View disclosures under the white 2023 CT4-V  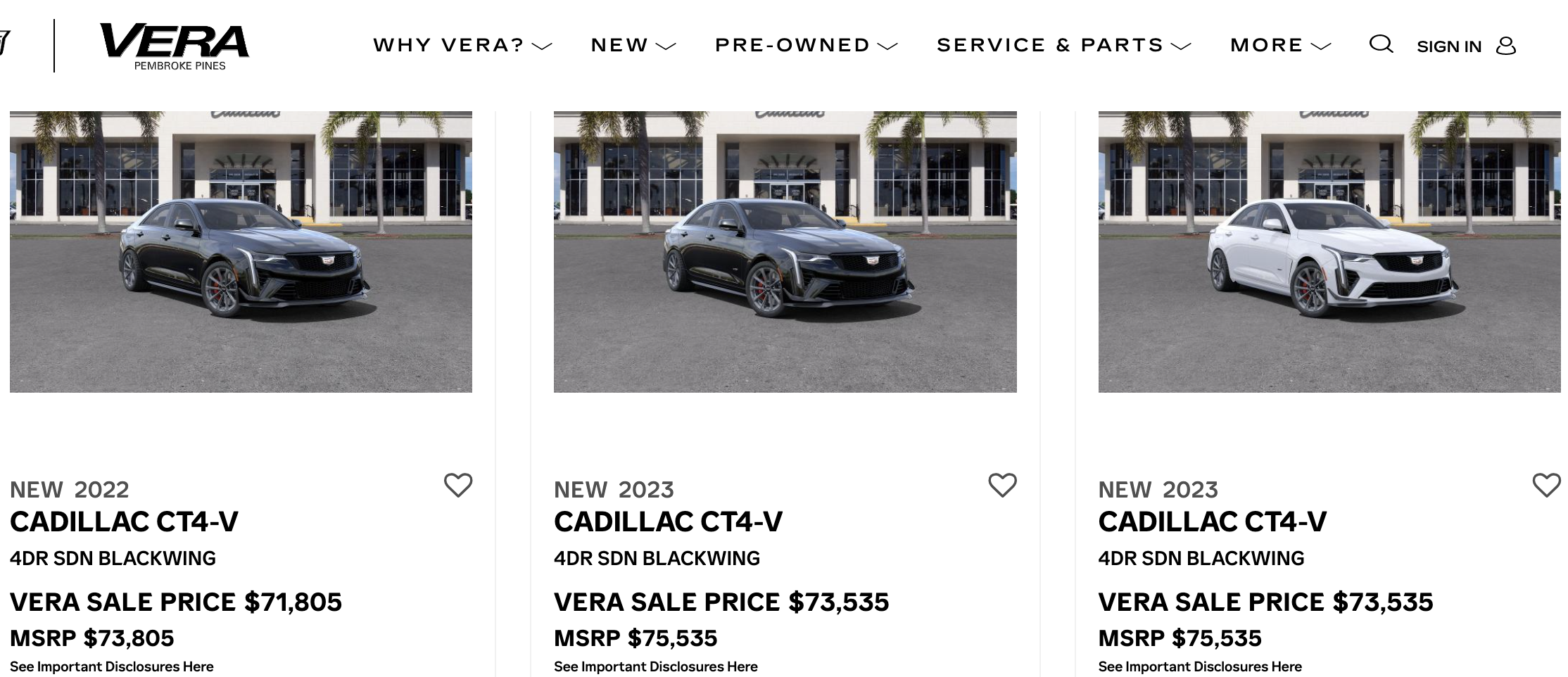(1199, 666)
